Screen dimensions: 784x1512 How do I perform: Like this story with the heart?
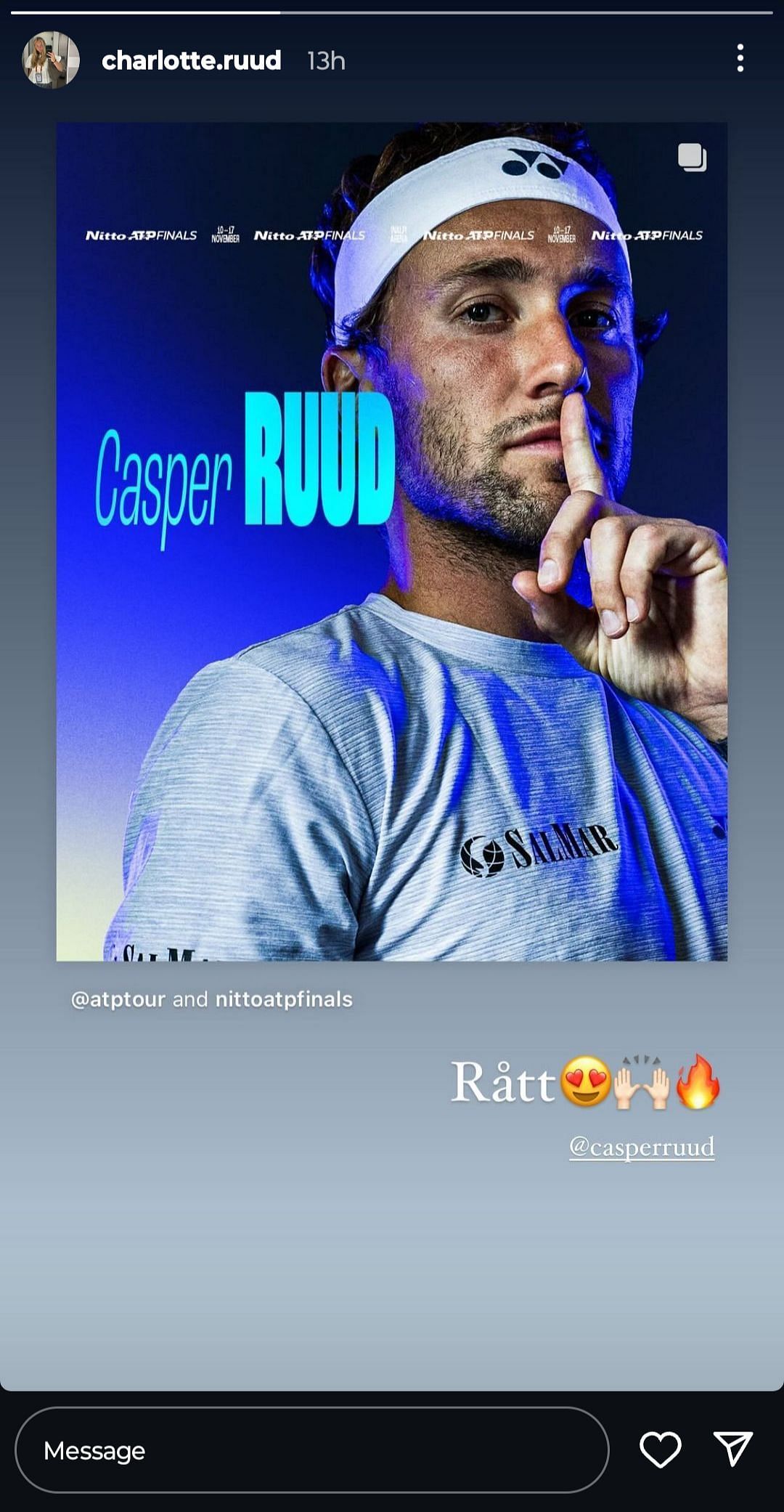[660, 1450]
